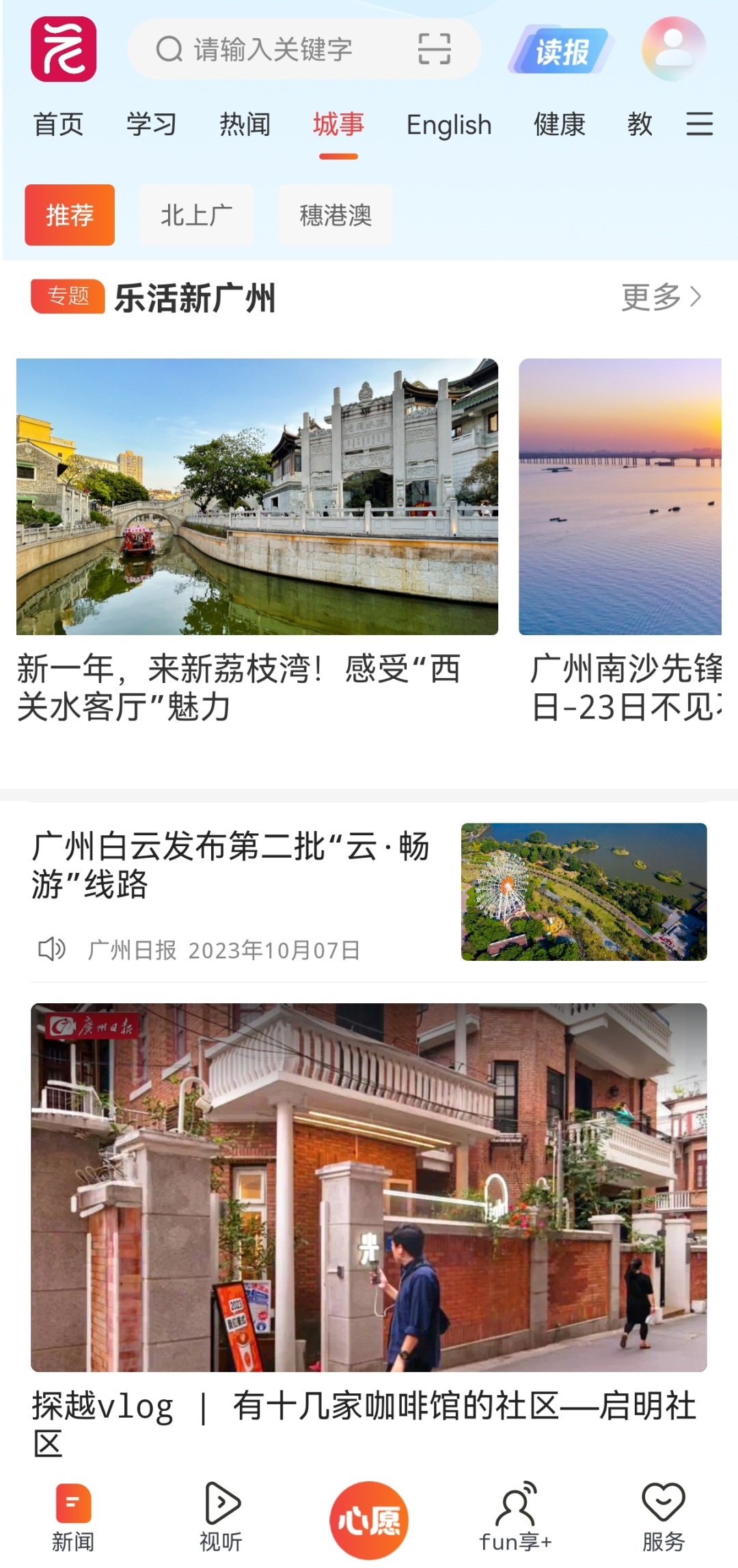Screen dimensions: 738x1568
Task: Switch to the English tab
Action: point(449,125)
